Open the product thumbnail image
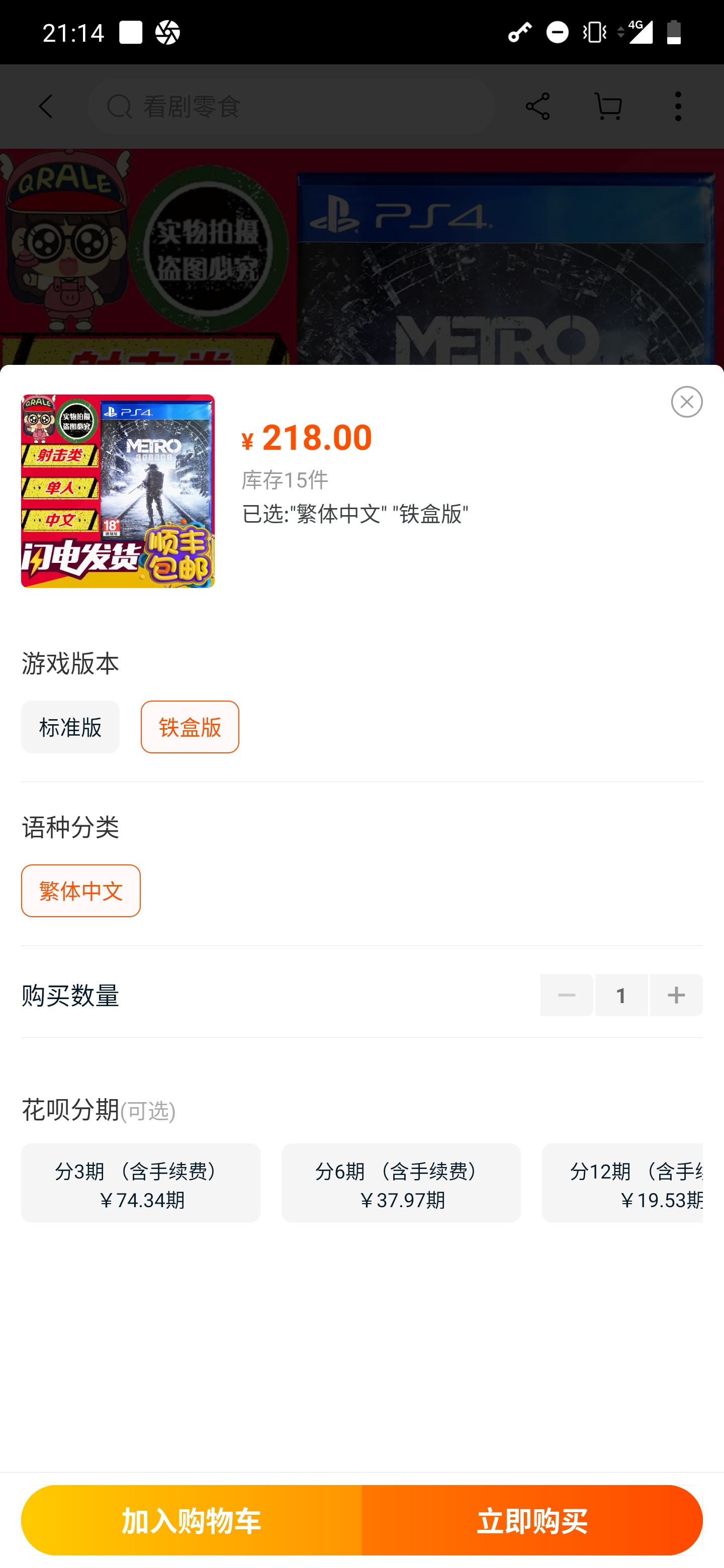This screenshot has width=724, height=1568. coord(118,491)
